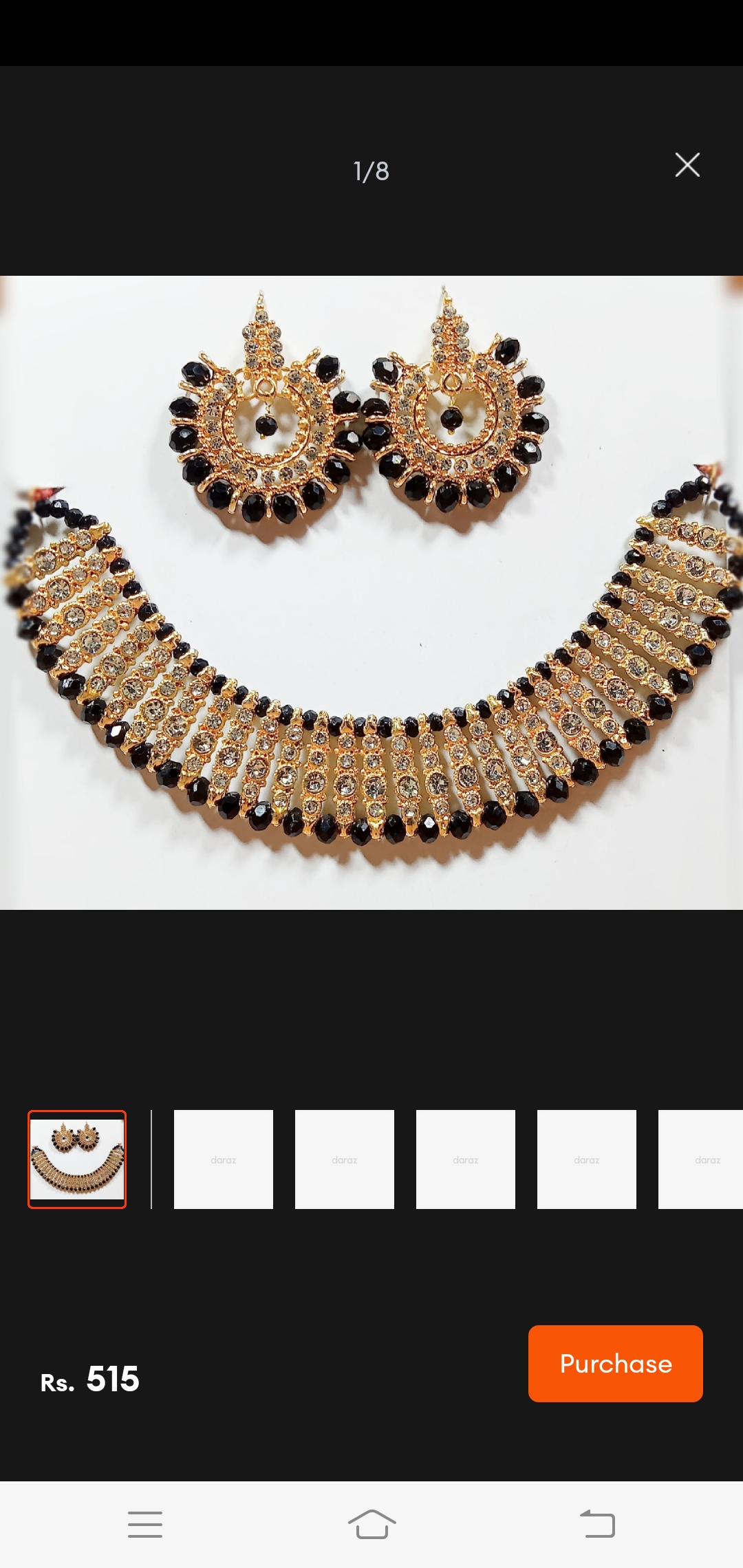Open the fifth thumbnail in the gallery

pos(587,1159)
